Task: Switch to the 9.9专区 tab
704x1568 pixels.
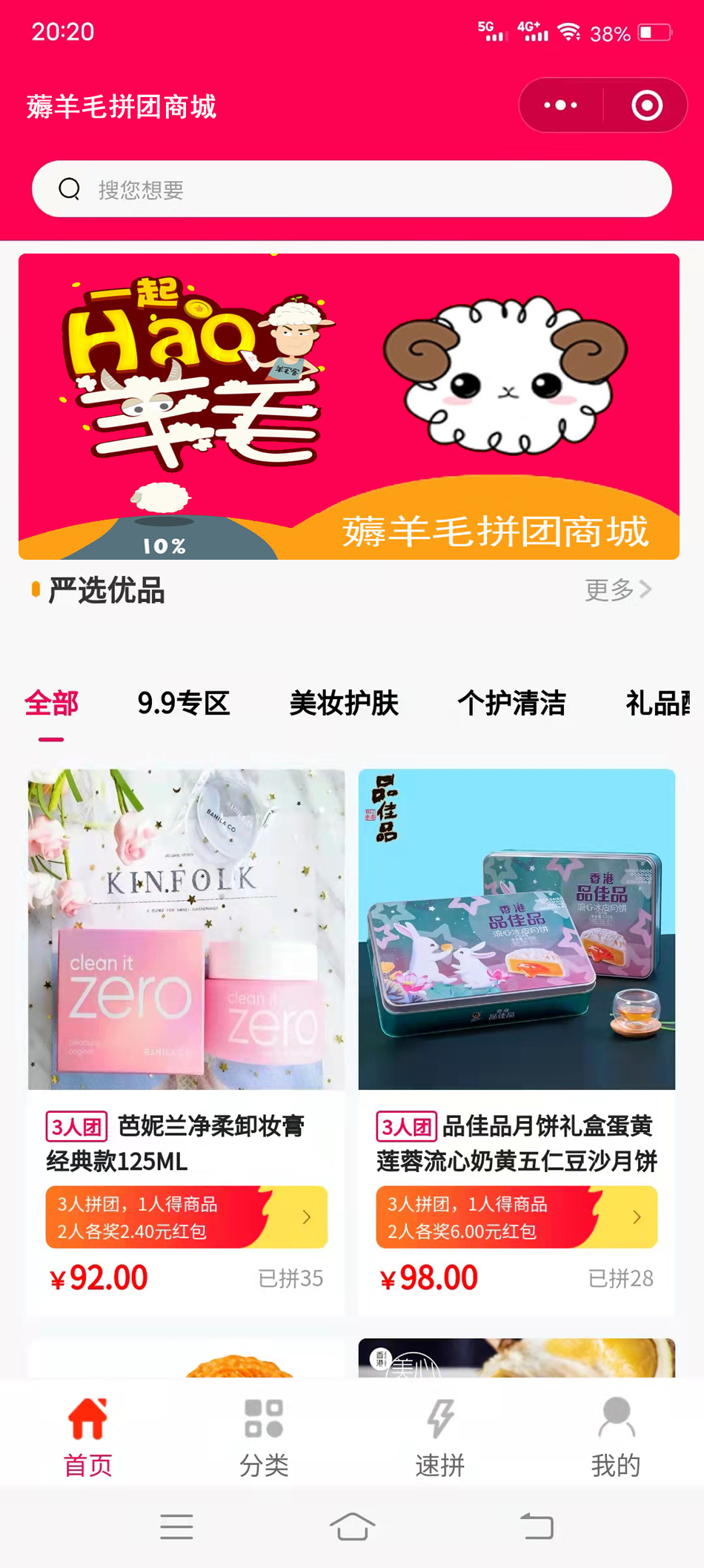Action: [x=184, y=703]
